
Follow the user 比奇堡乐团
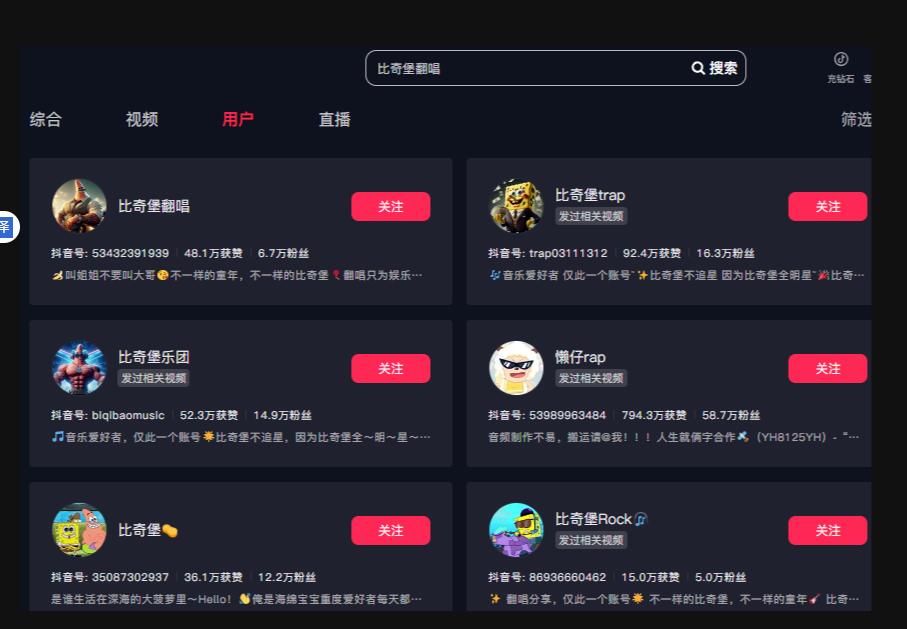(x=390, y=368)
